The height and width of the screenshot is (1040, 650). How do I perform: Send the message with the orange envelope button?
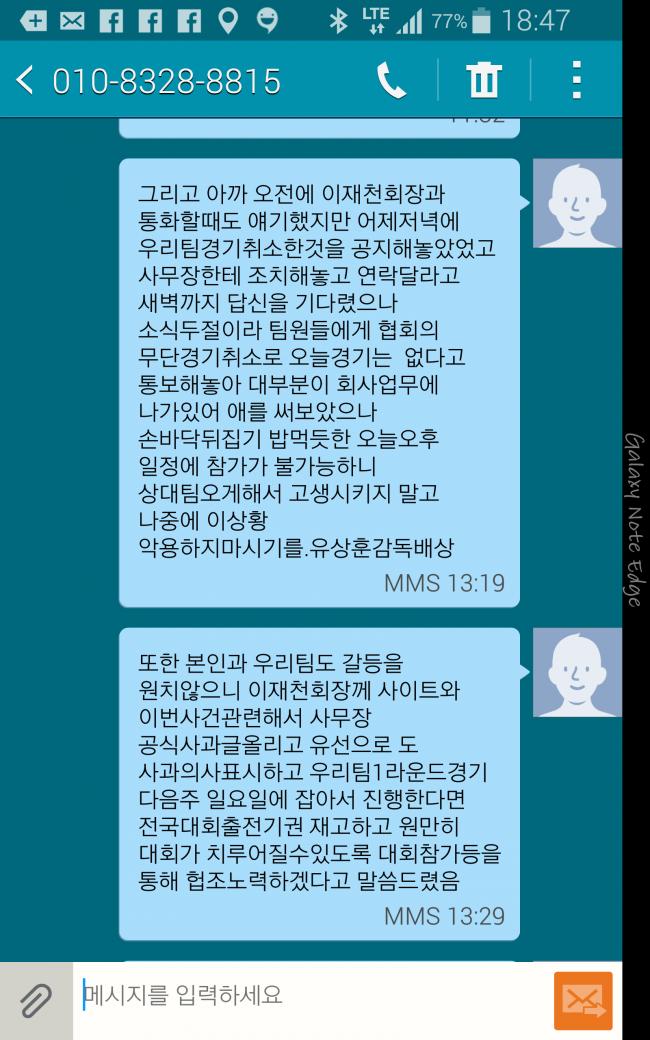click(583, 1000)
